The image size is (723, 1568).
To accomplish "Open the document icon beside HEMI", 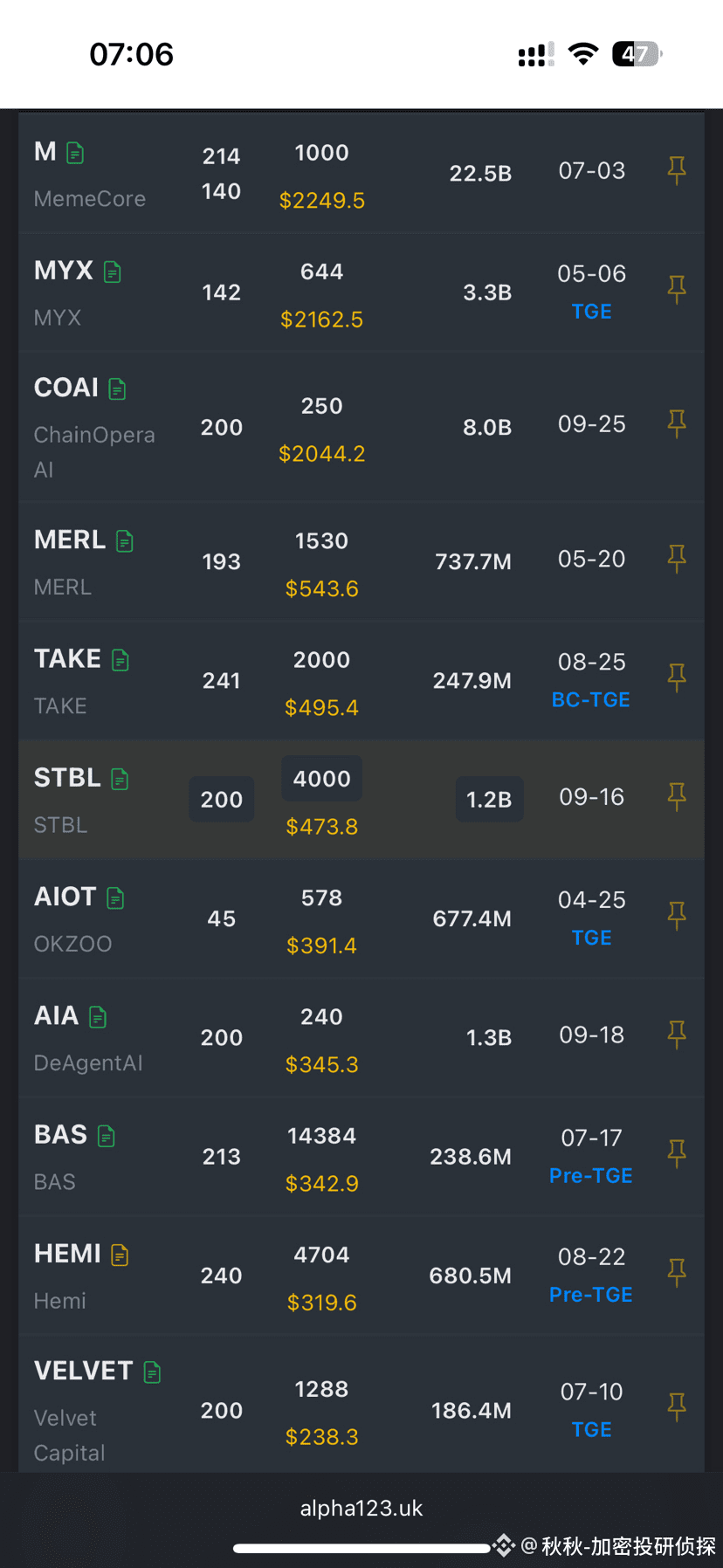I will click(x=120, y=1255).
